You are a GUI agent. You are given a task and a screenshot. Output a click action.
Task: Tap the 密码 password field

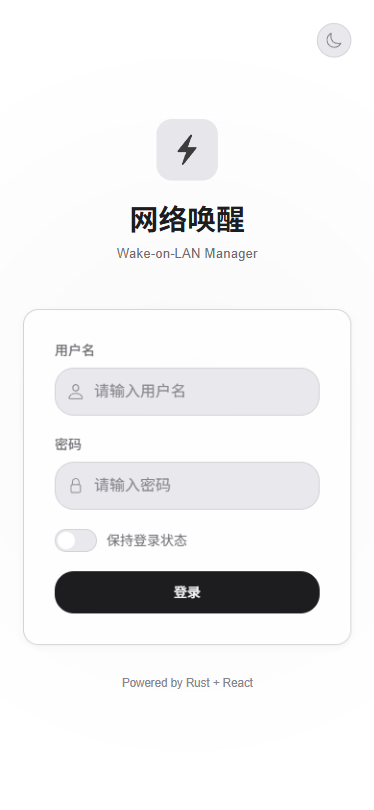point(187,486)
